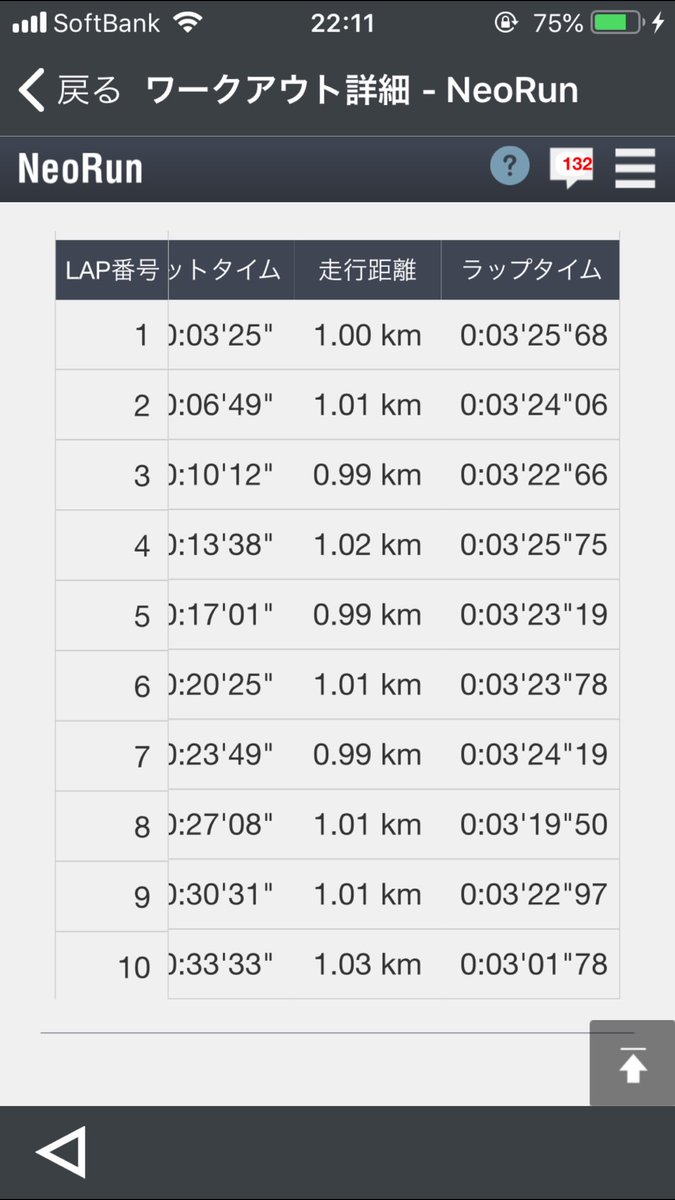Open the help question mark icon
Screen dimensions: 675x1200
pos(510,165)
